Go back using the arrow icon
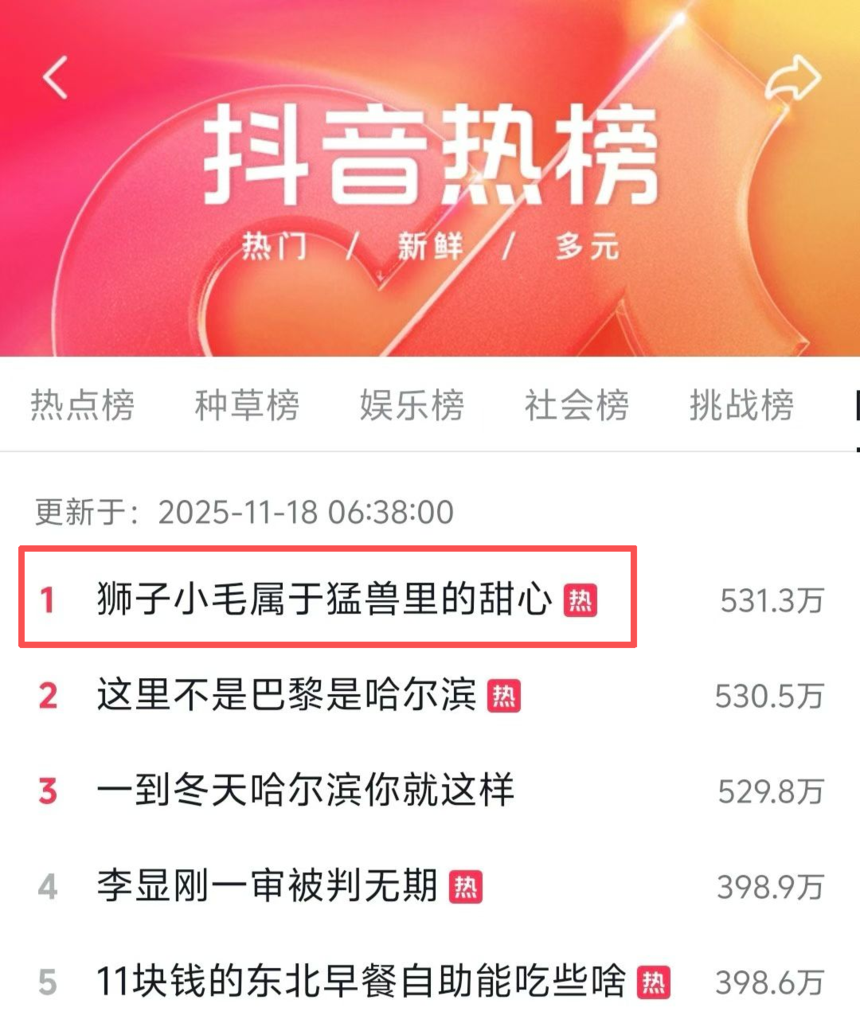Image resolution: width=860 pixels, height=1019 pixels. pos(55,78)
